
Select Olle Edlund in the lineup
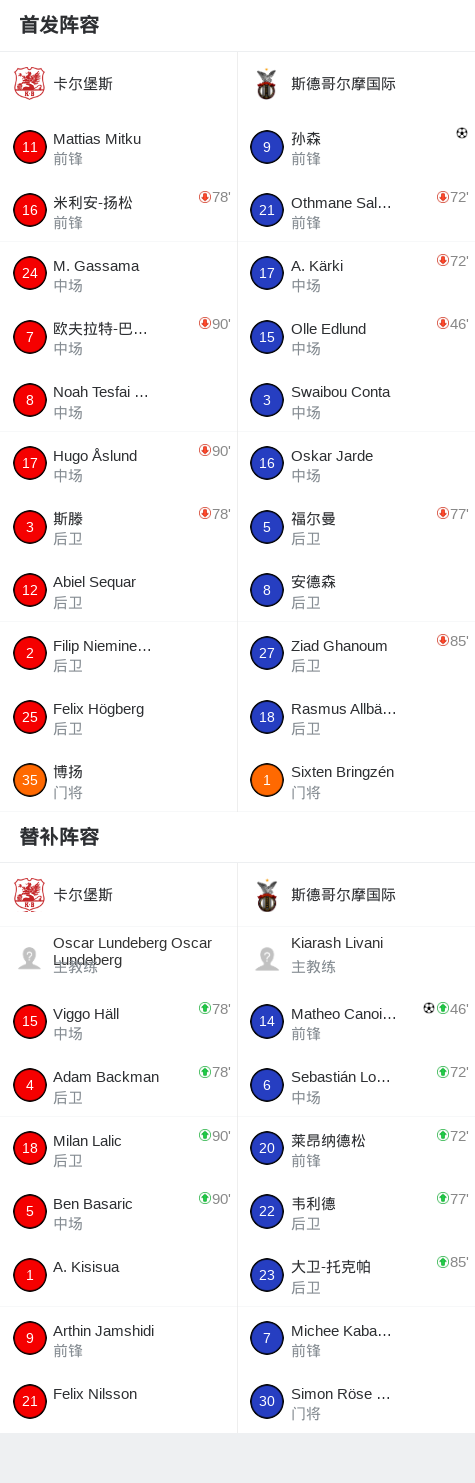[x=356, y=338]
